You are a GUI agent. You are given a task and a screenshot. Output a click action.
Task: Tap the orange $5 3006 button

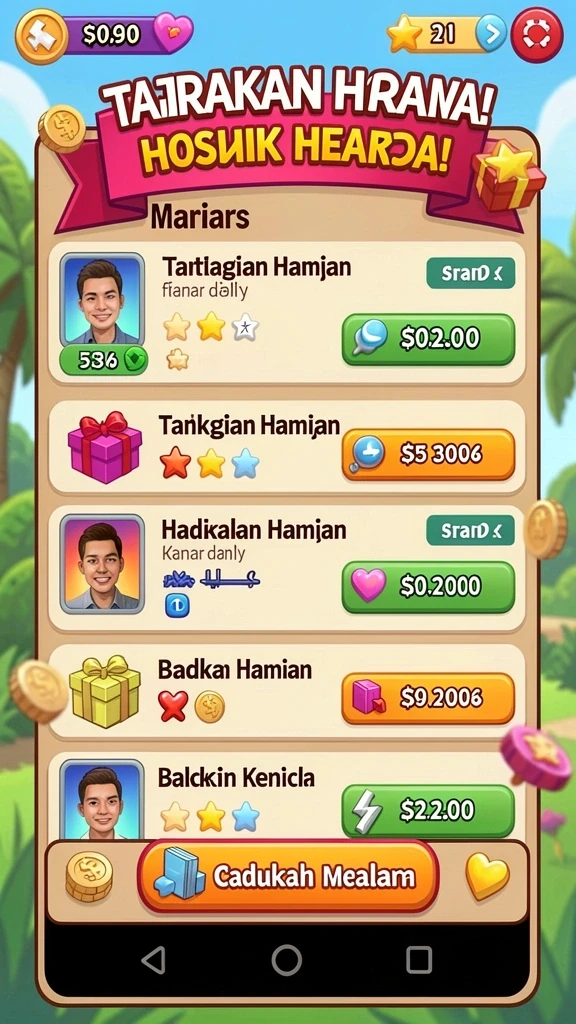[428, 454]
